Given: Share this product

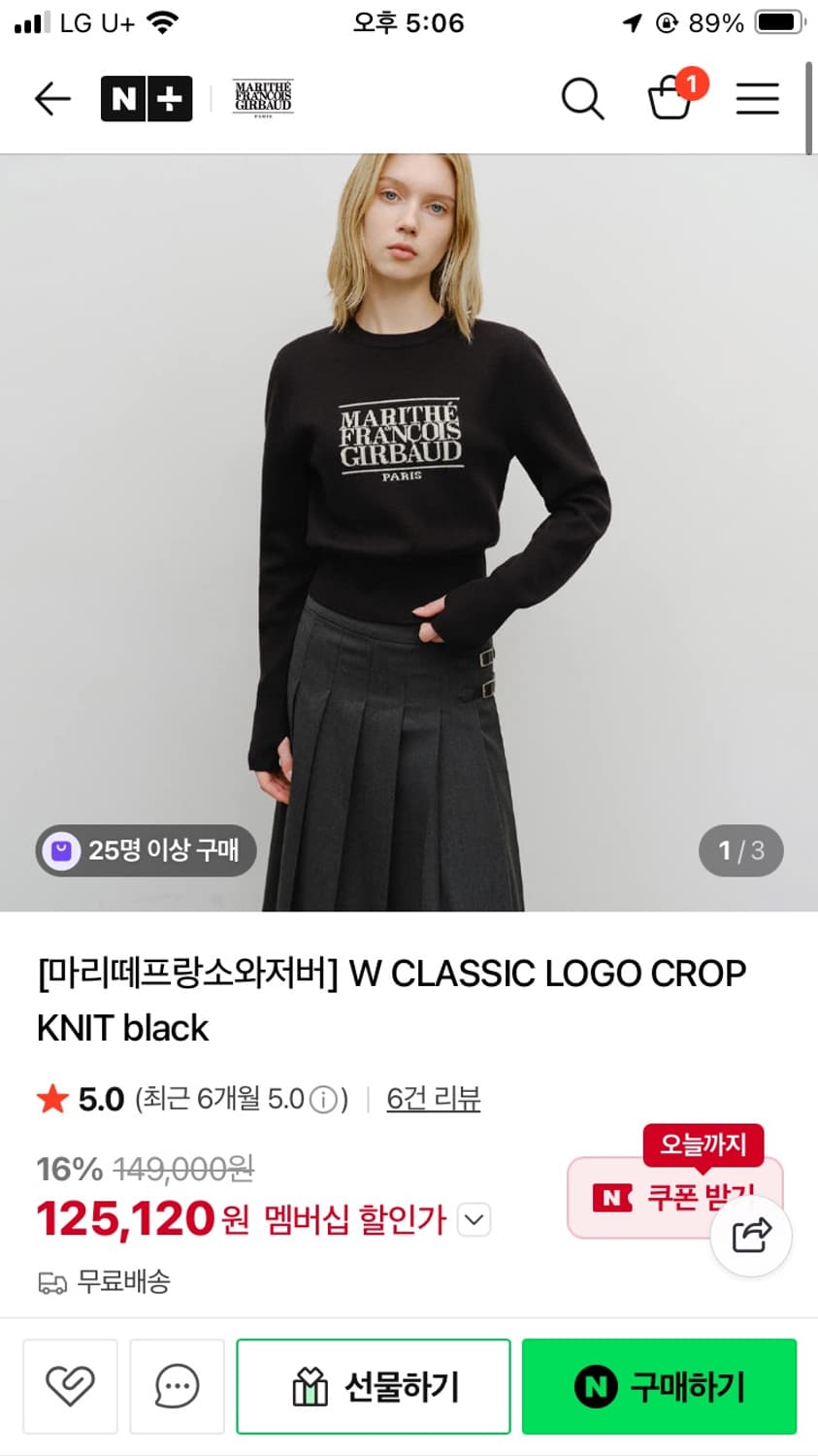Looking at the screenshot, I should (x=751, y=1234).
